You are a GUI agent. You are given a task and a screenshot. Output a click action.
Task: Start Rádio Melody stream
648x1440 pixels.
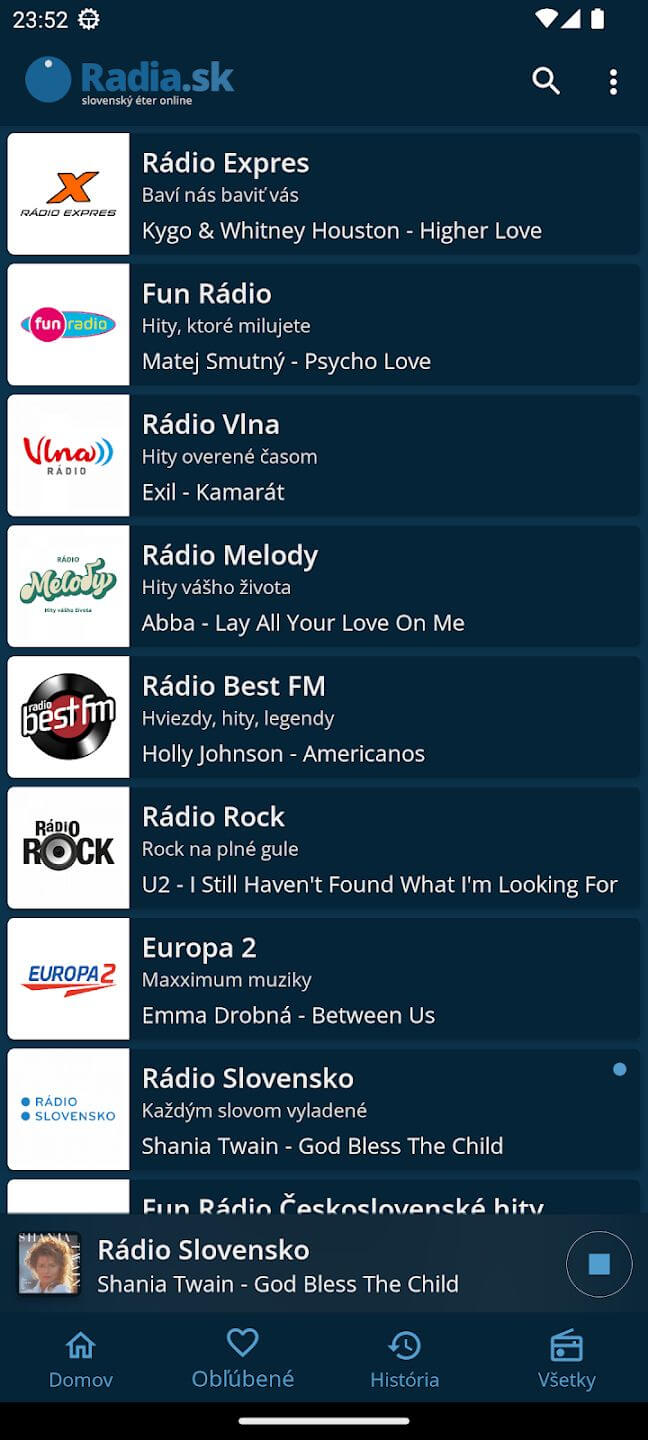[324, 587]
